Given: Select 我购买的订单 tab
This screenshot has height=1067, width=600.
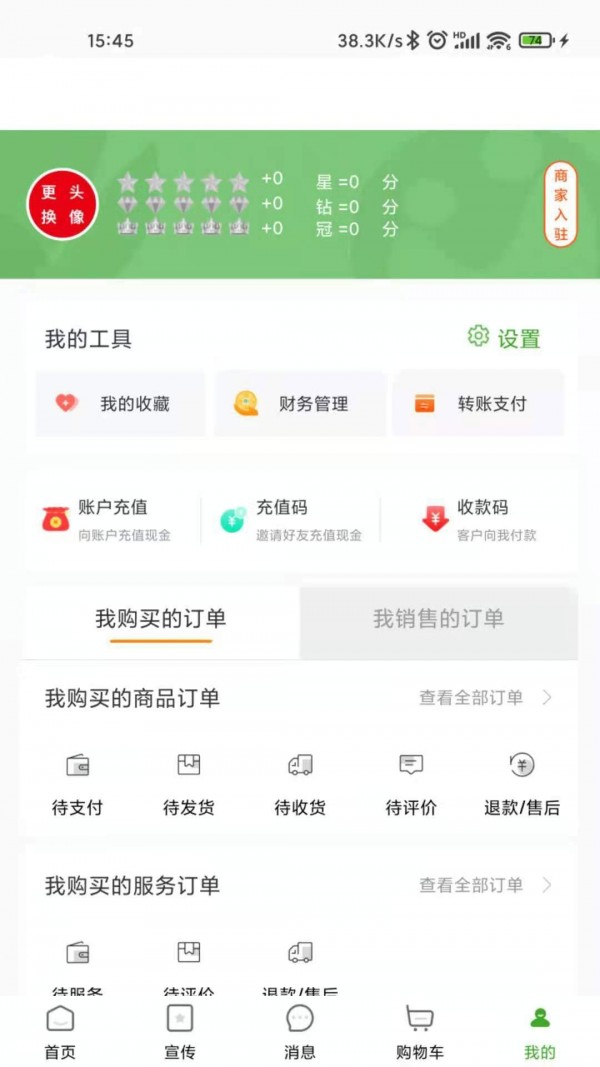Looking at the screenshot, I should pos(161,619).
